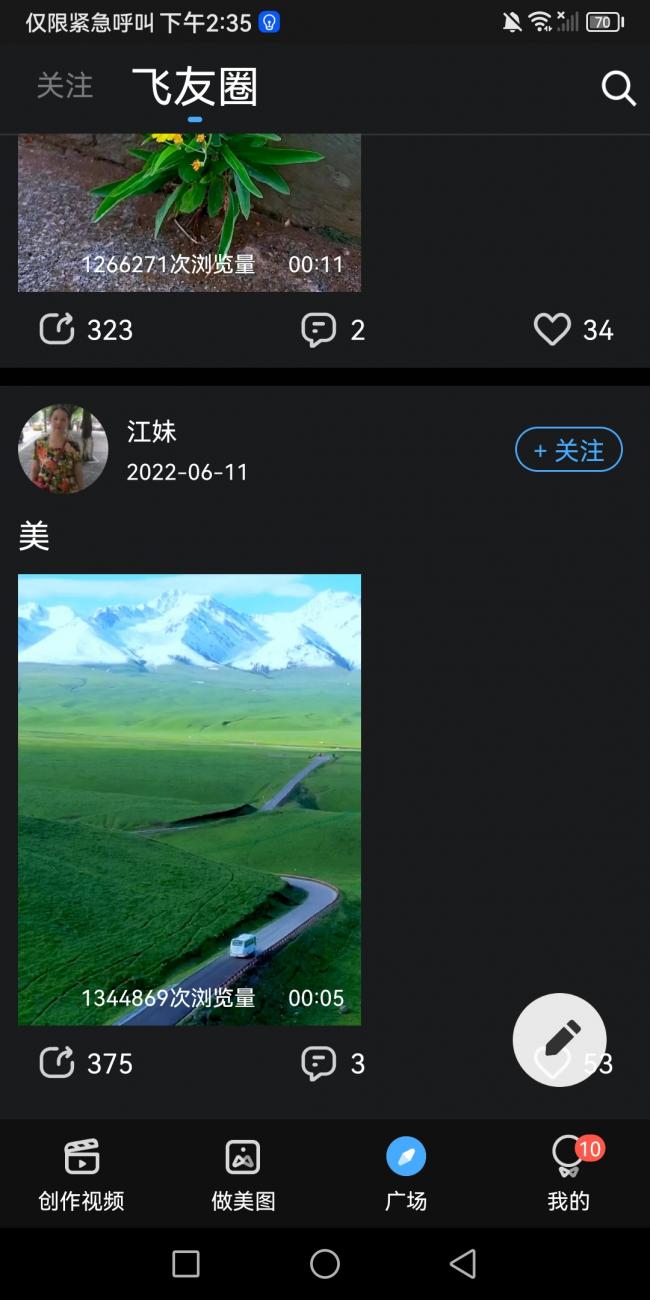Screen dimensions: 650x1300
Task: Switch to the 关注 tab
Action: tap(65, 86)
